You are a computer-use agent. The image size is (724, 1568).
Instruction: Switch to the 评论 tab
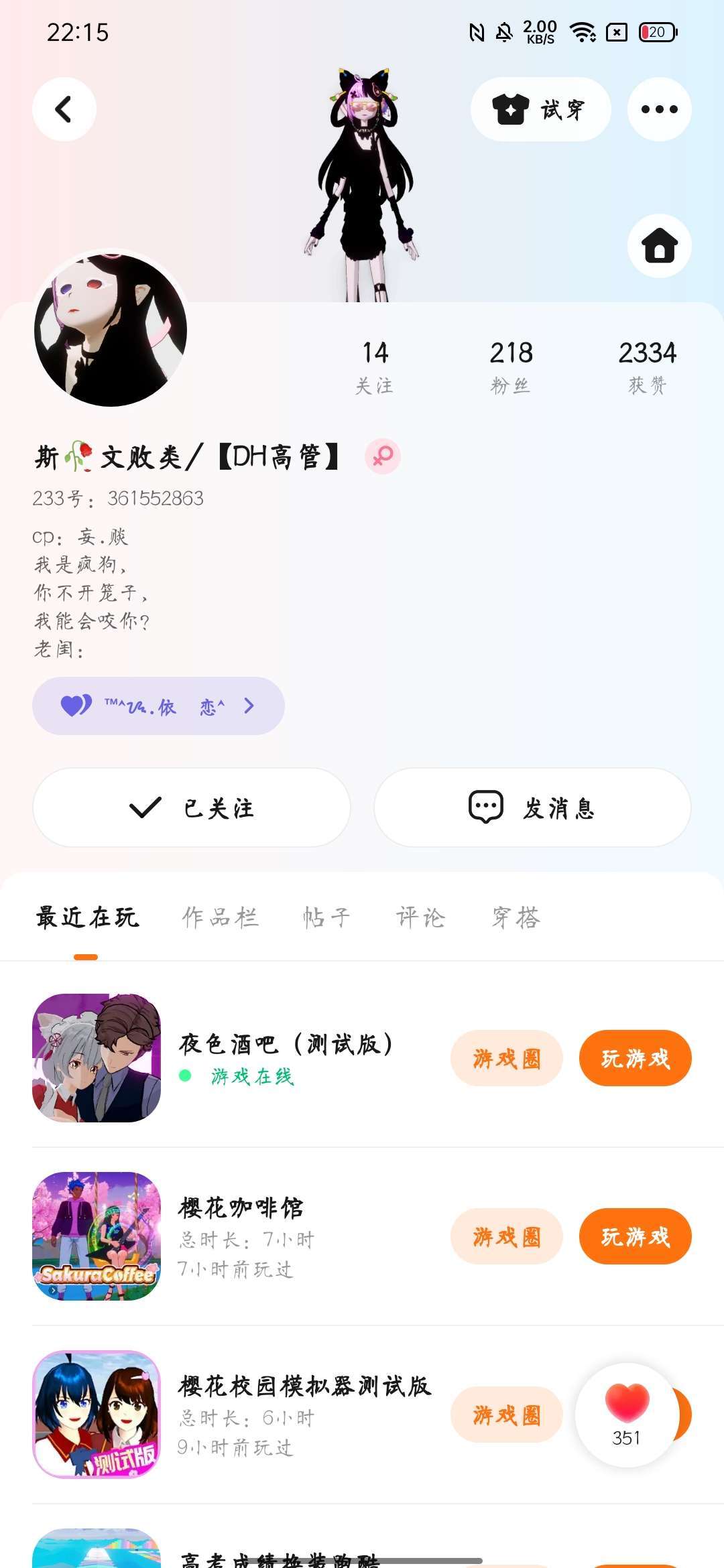pyautogui.click(x=420, y=917)
